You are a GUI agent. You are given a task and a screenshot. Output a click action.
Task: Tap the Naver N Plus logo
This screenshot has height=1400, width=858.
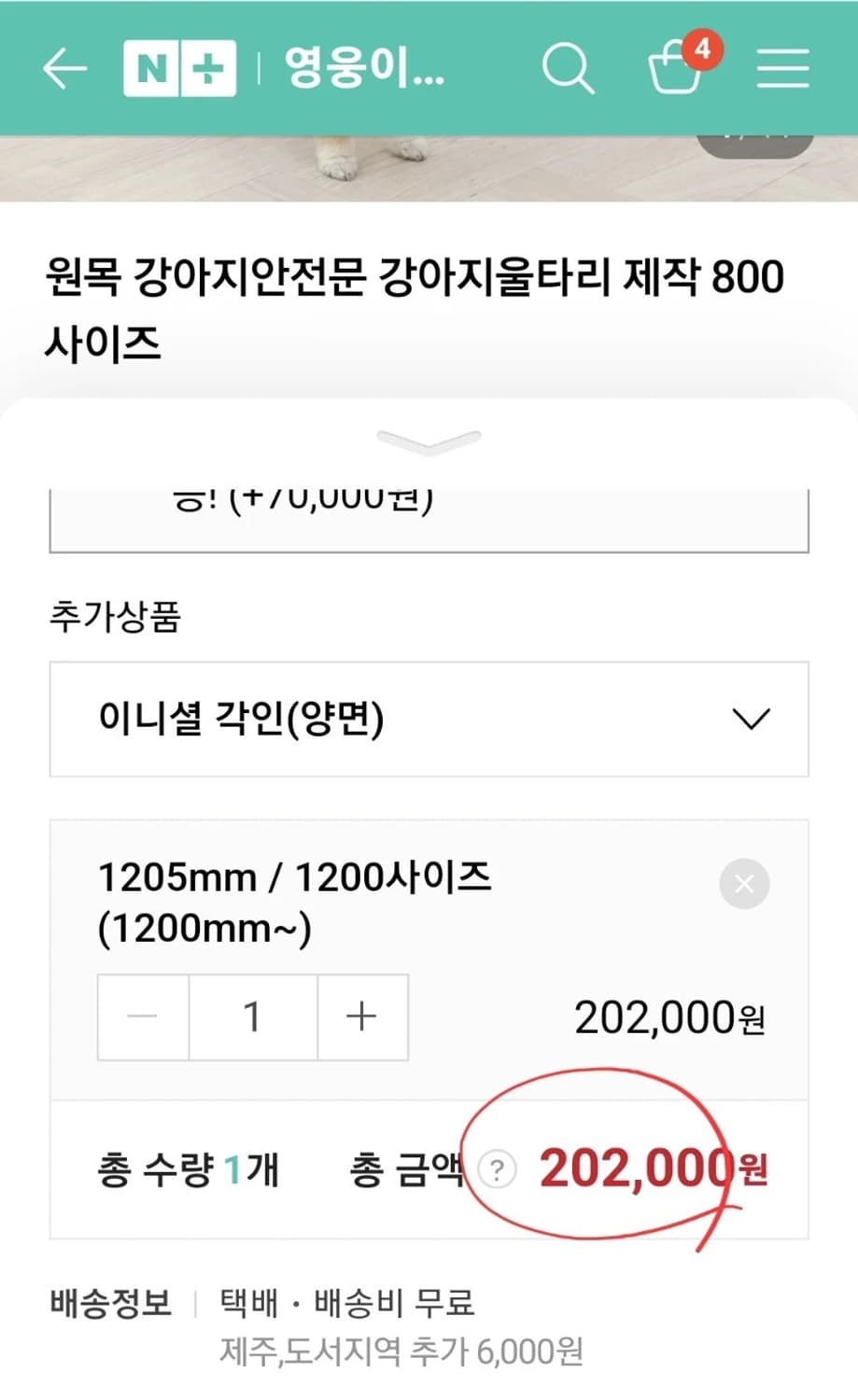[x=179, y=67]
